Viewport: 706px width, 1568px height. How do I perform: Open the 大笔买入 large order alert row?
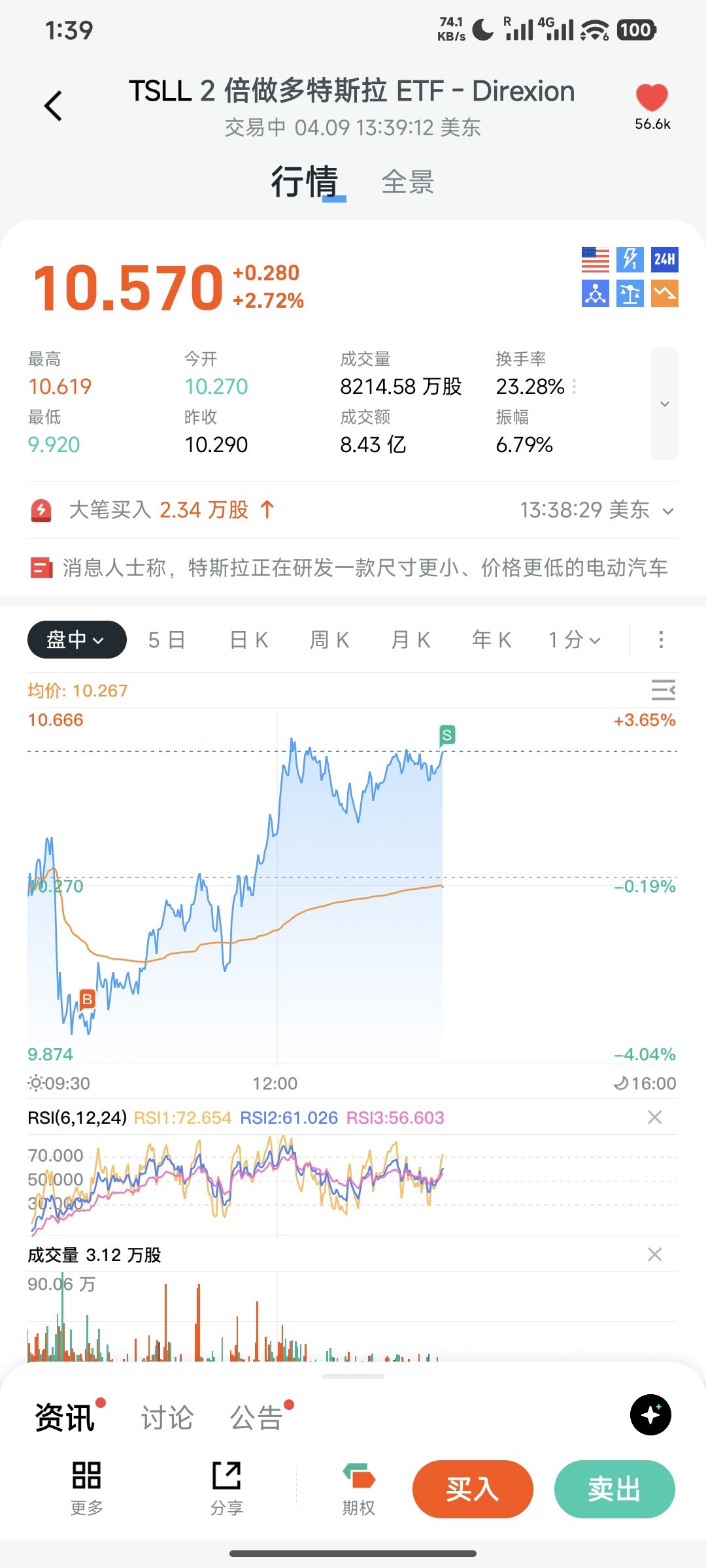353,510
